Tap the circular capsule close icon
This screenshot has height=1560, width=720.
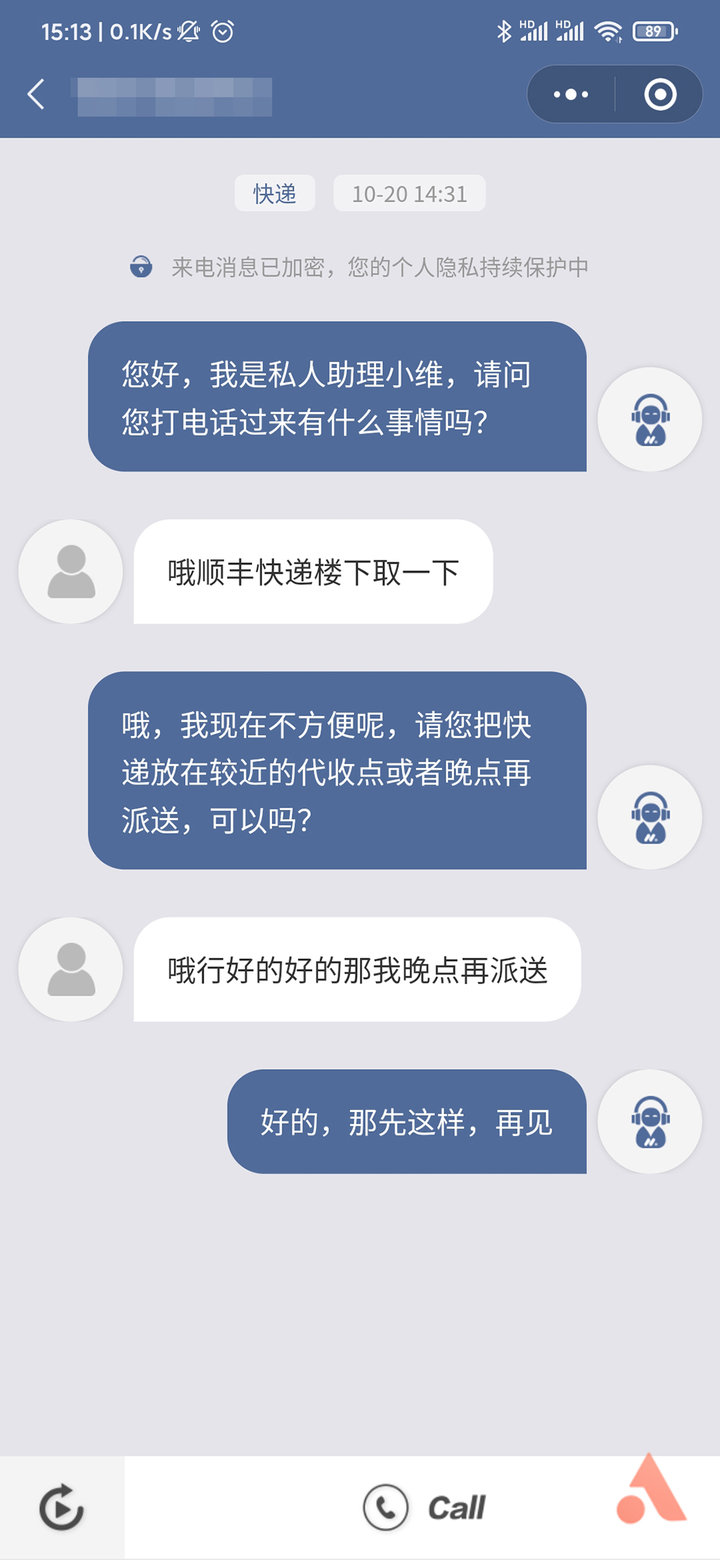pos(660,93)
